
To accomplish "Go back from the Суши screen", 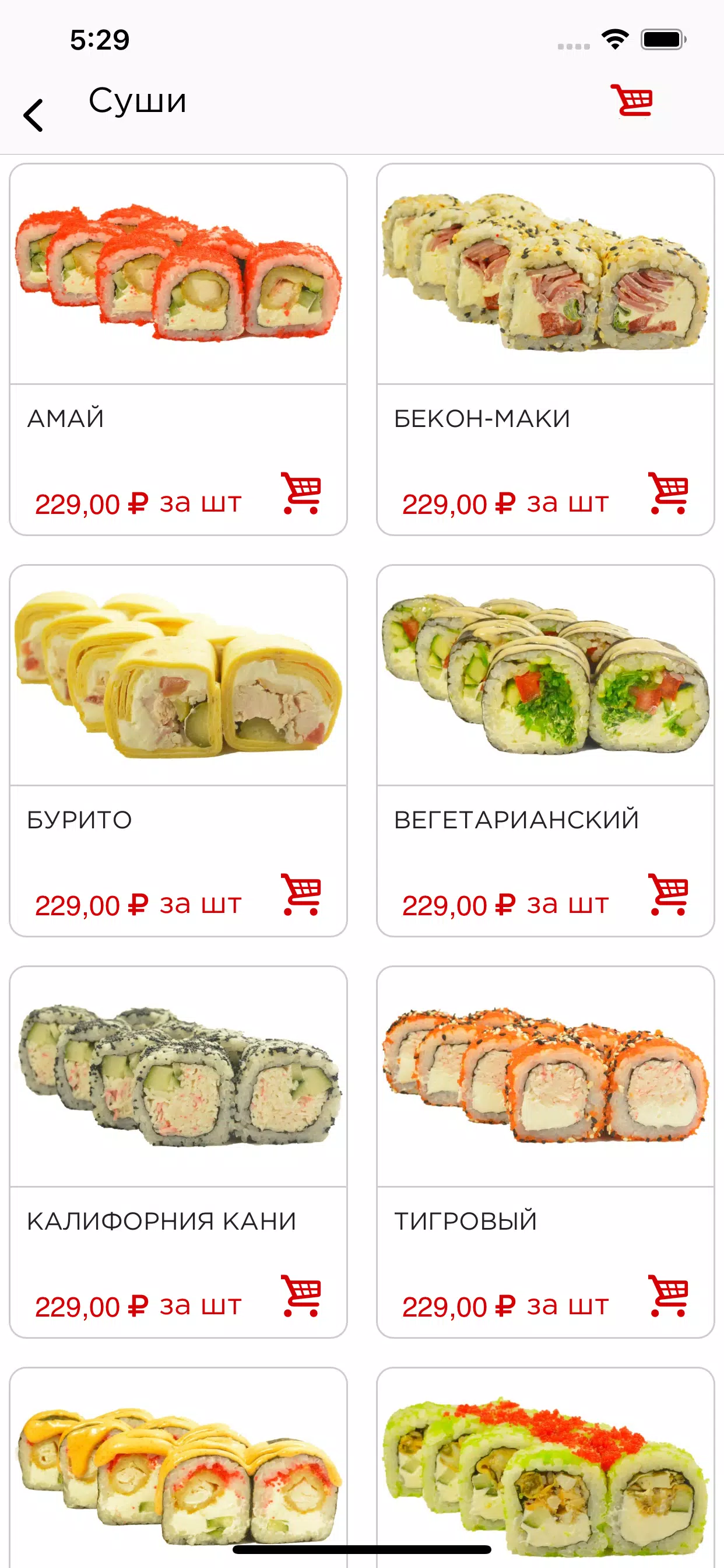I will coord(33,115).
